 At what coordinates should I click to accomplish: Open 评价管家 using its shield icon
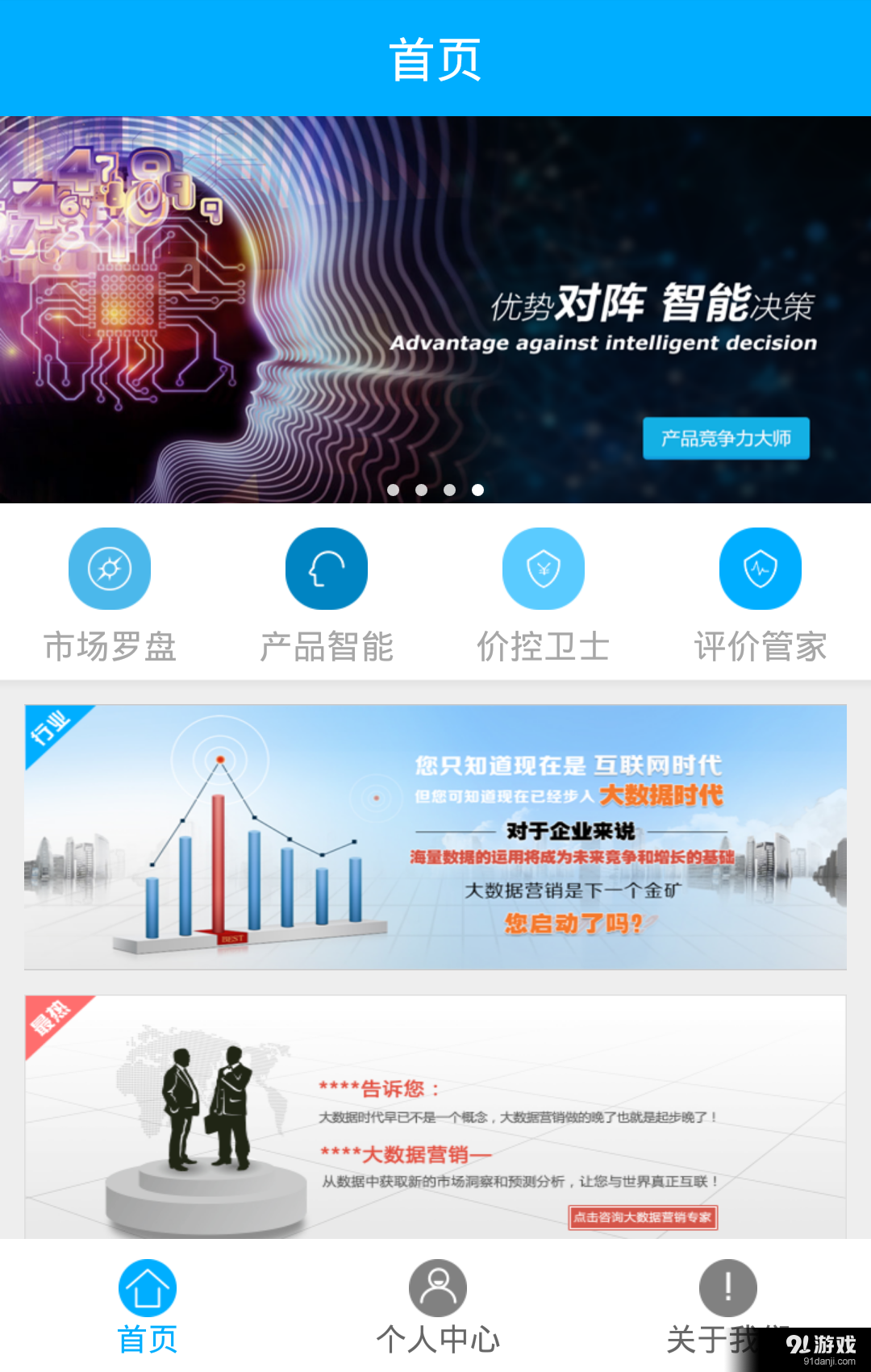pos(760,568)
